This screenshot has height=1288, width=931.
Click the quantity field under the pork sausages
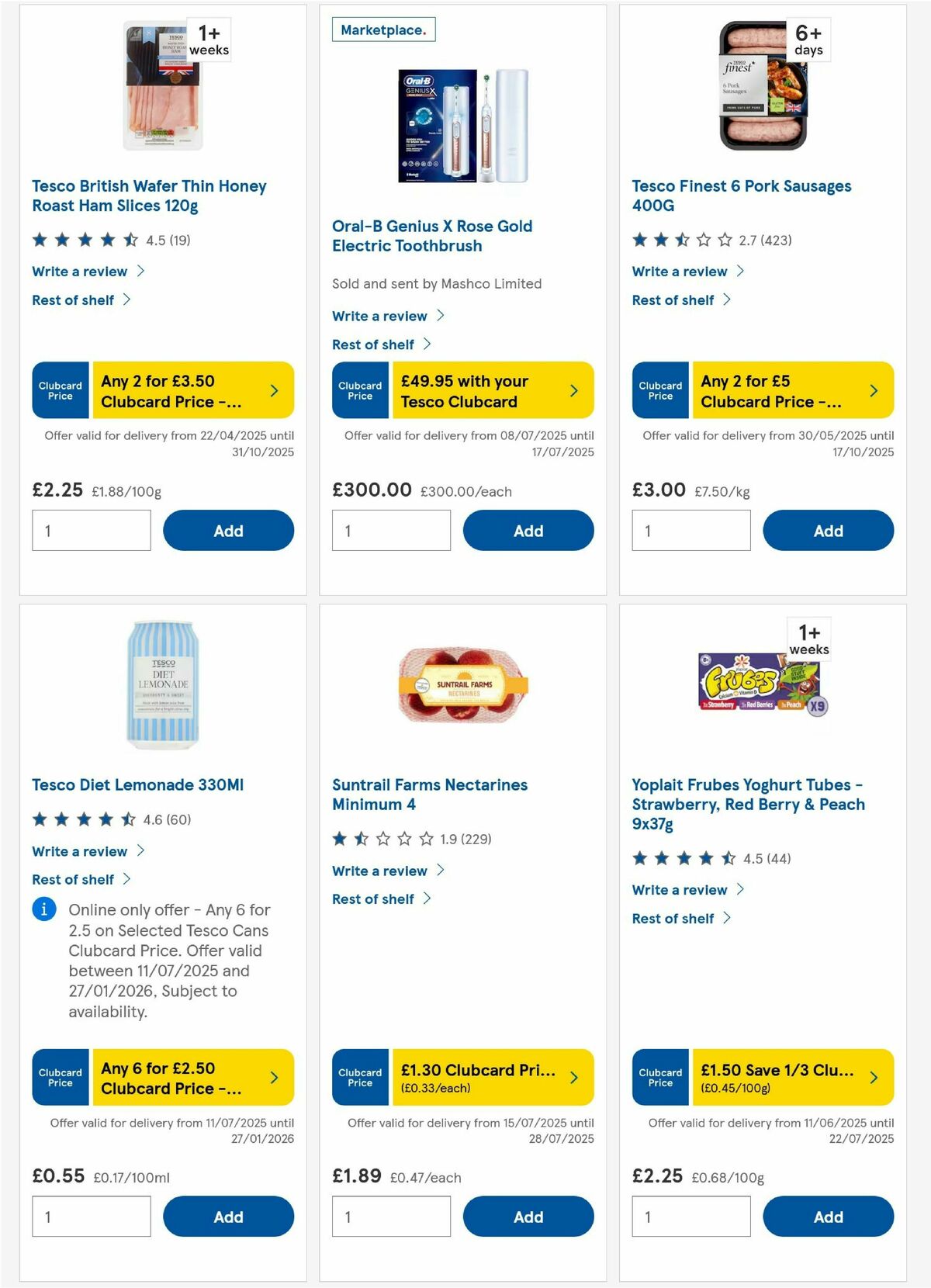(x=690, y=530)
